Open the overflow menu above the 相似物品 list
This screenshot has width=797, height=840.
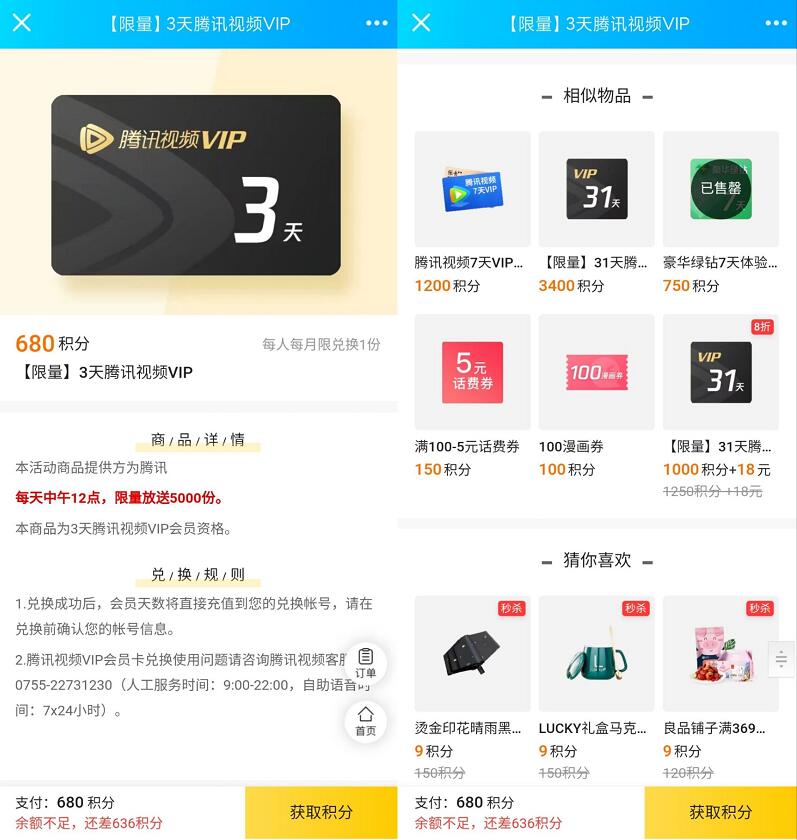pos(775,23)
